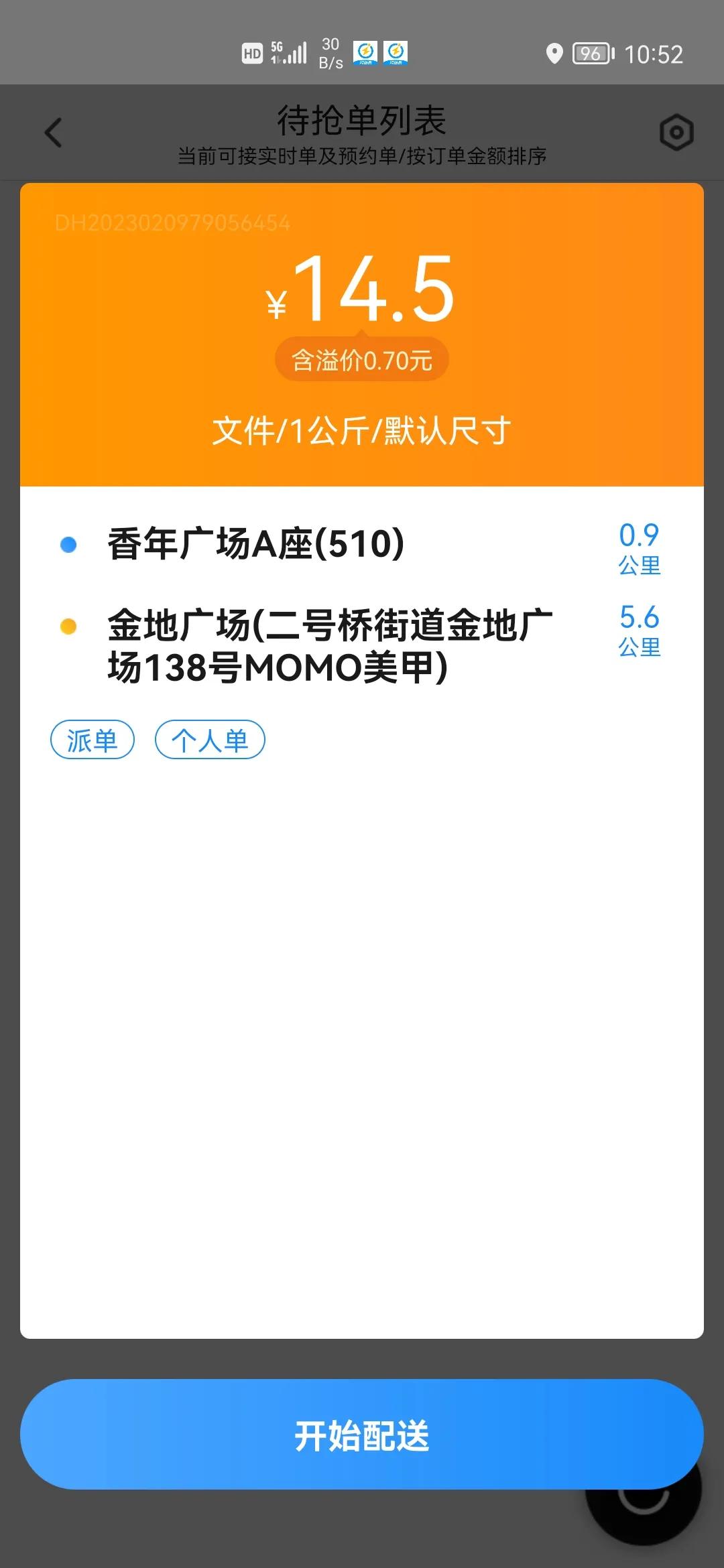
Task: Select the 个人单 personal order tag
Action: point(210,738)
